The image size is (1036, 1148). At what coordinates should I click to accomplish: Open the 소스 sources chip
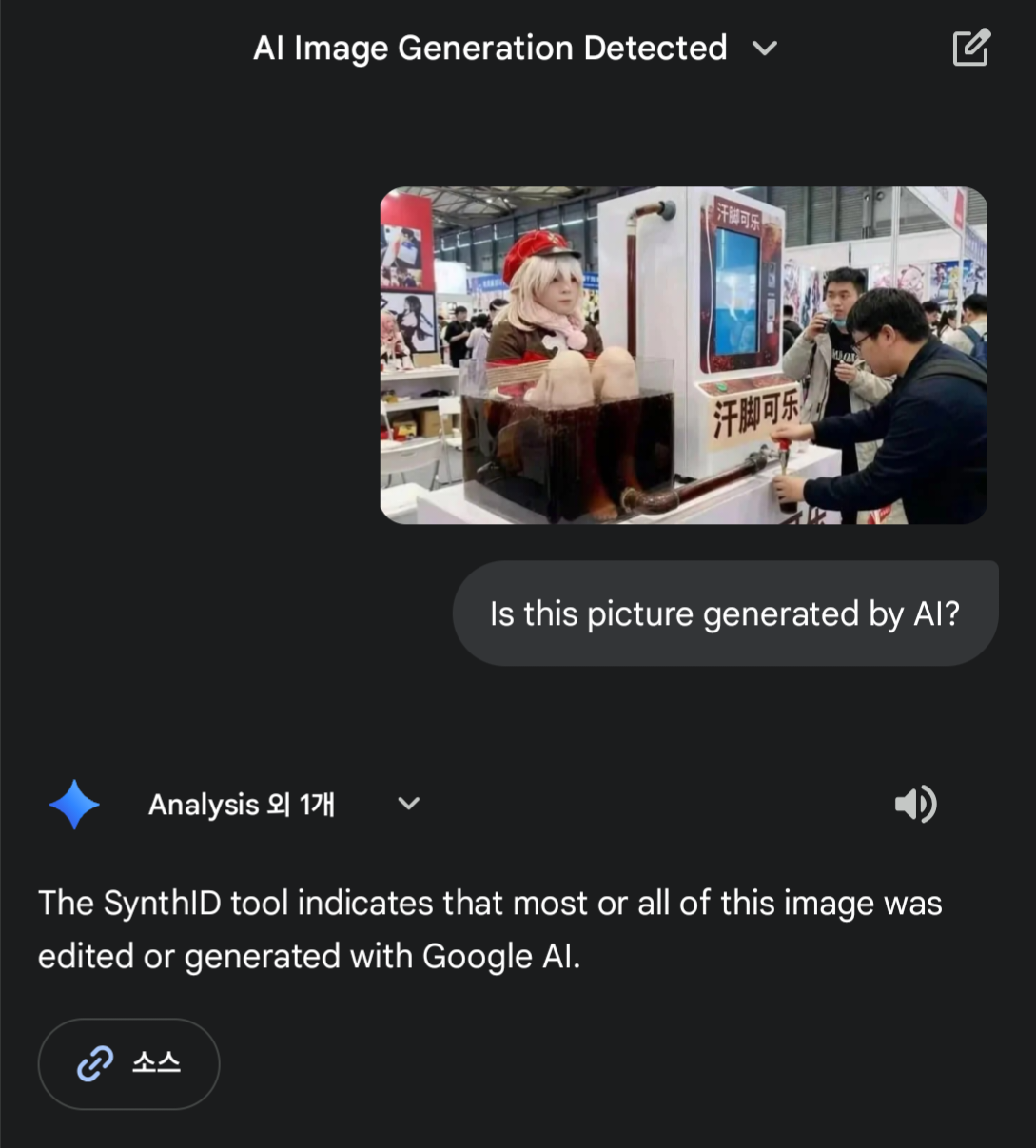tap(128, 1063)
